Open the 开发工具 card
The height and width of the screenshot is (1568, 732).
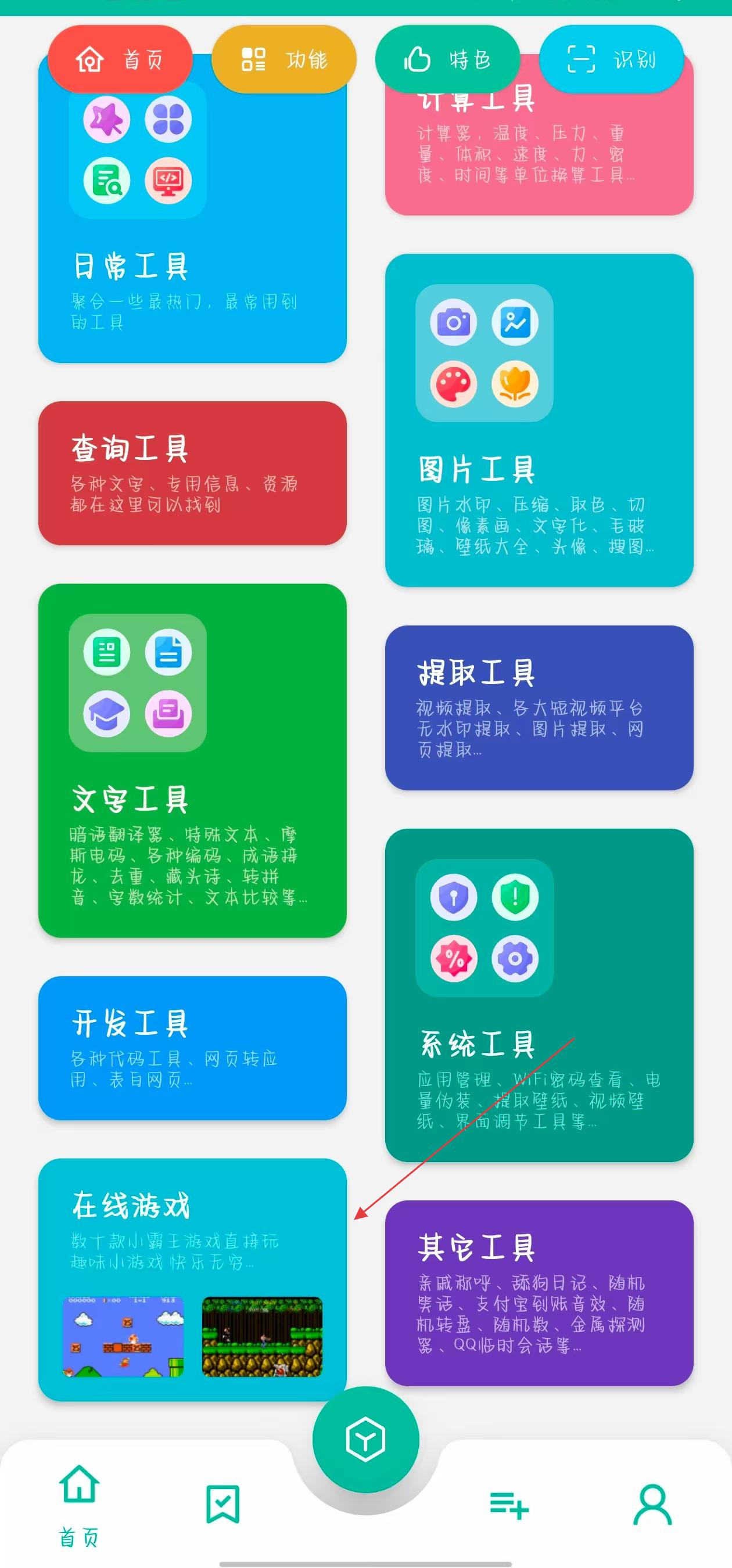tap(192, 1048)
